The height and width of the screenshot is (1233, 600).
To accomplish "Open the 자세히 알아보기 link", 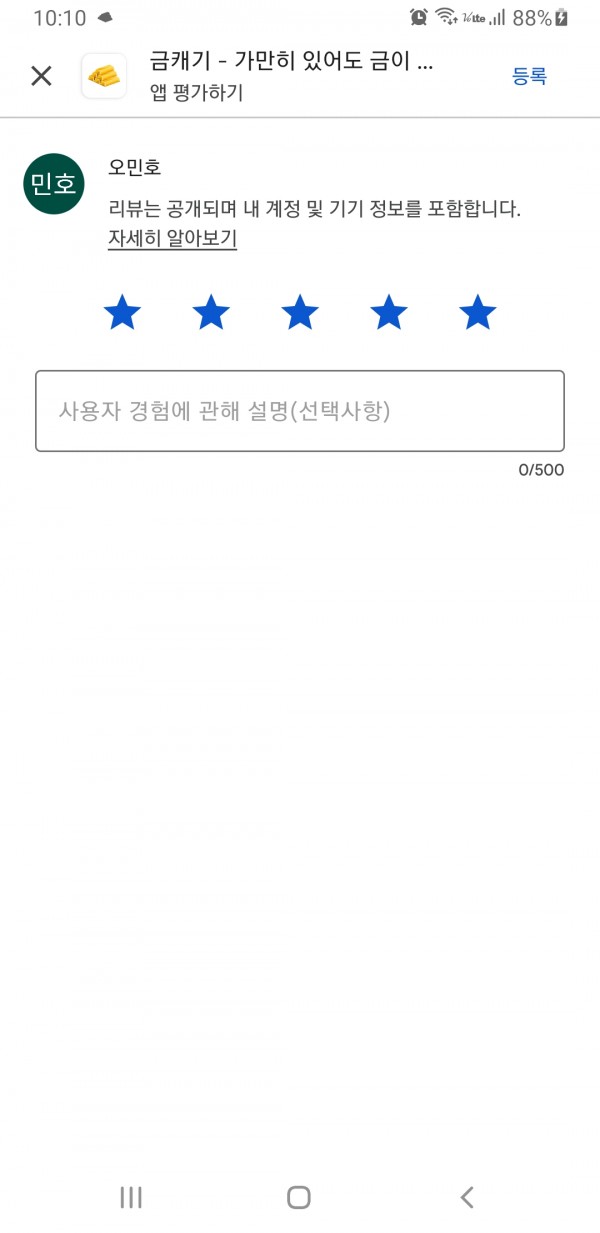I will (172, 239).
